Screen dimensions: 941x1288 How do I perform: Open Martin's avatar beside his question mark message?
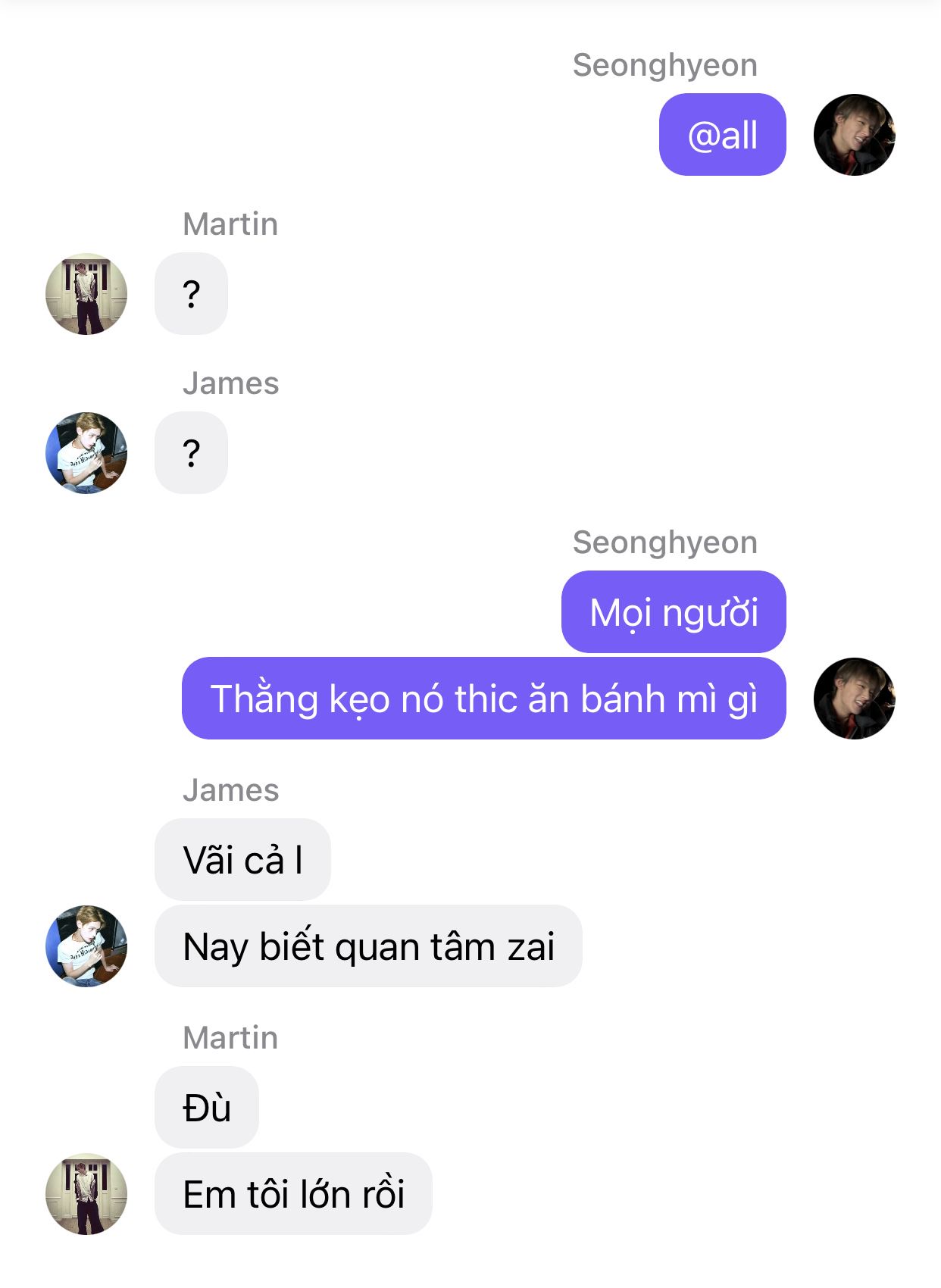pyautogui.click(x=86, y=294)
